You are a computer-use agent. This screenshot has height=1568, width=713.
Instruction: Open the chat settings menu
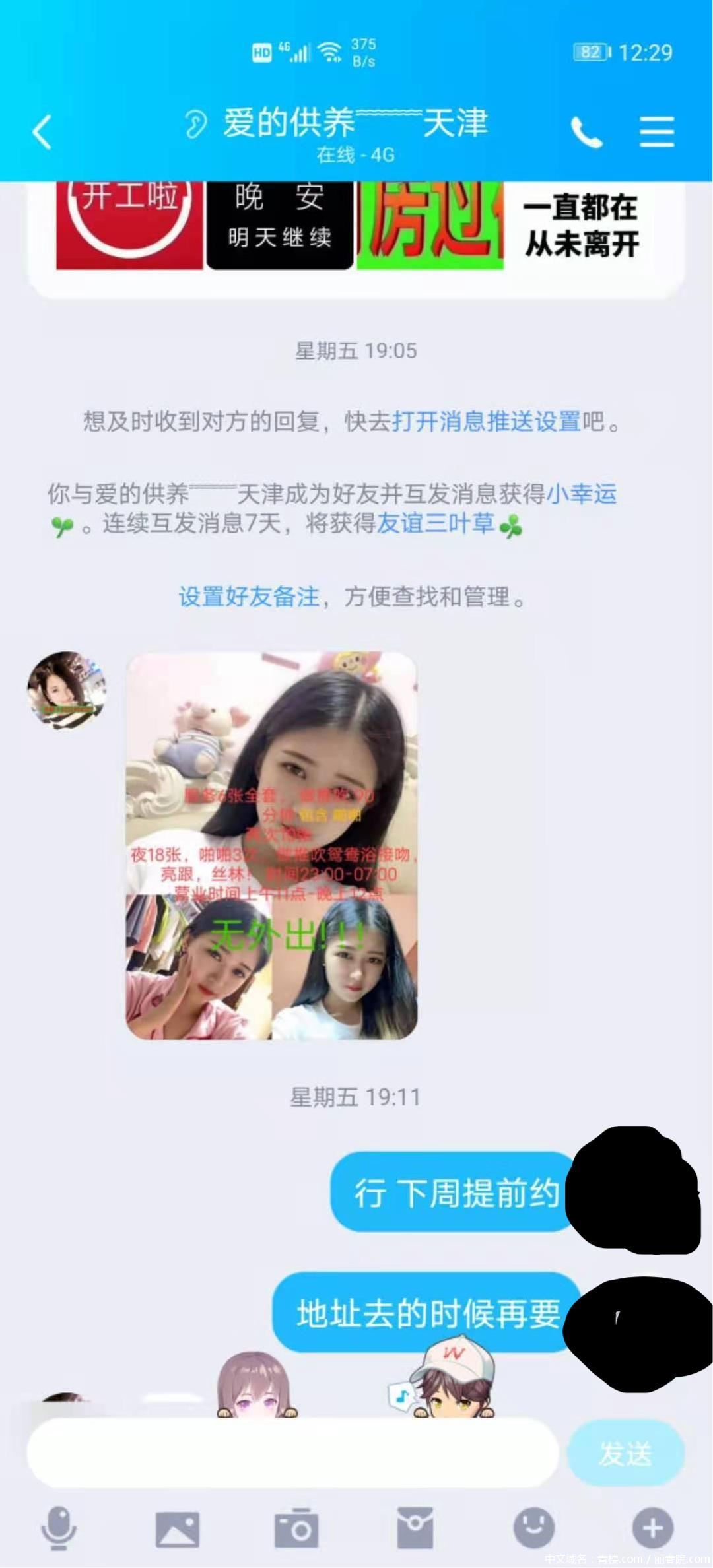[x=657, y=132]
